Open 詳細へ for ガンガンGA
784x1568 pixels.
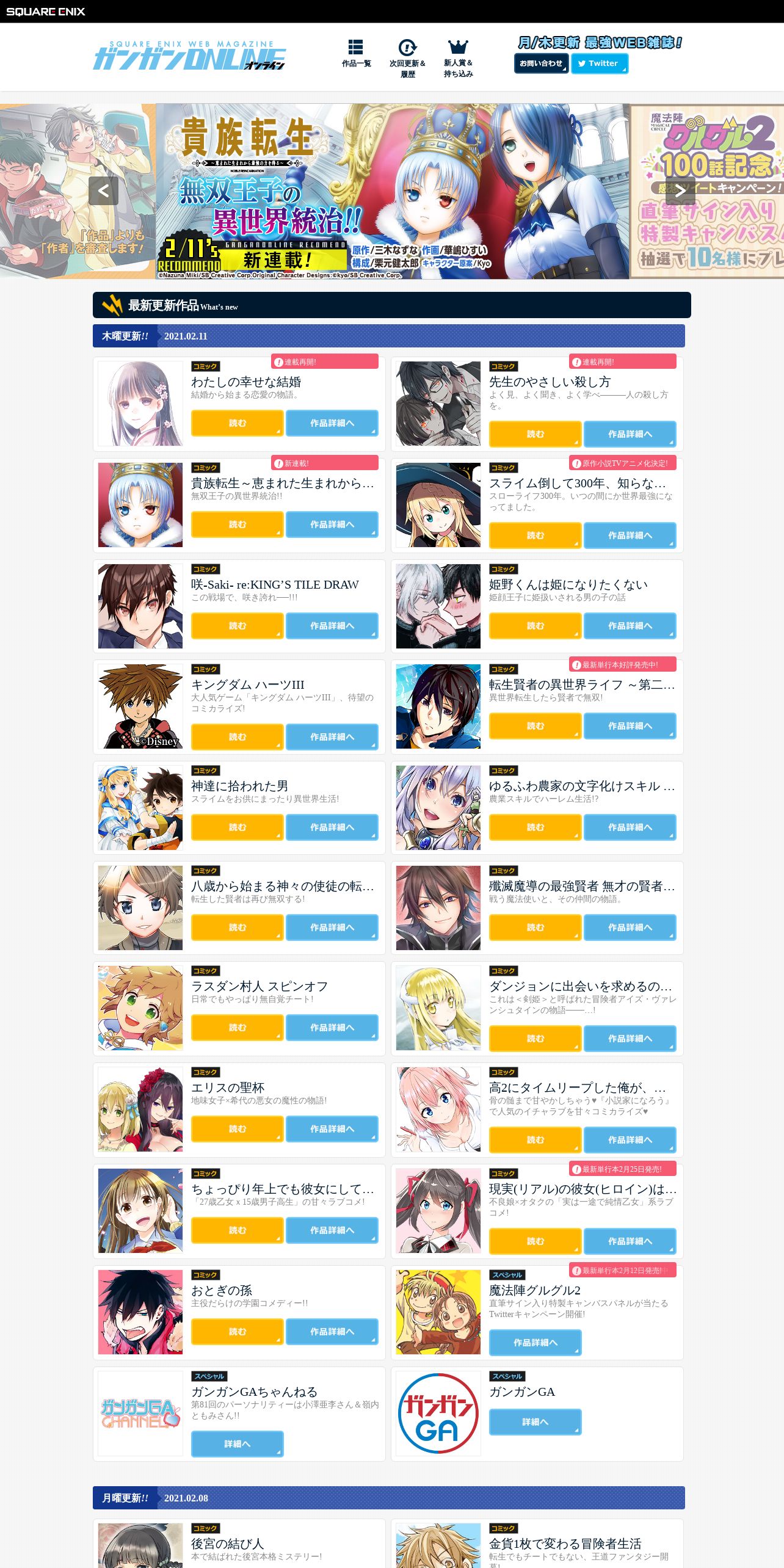[535, 1422]
